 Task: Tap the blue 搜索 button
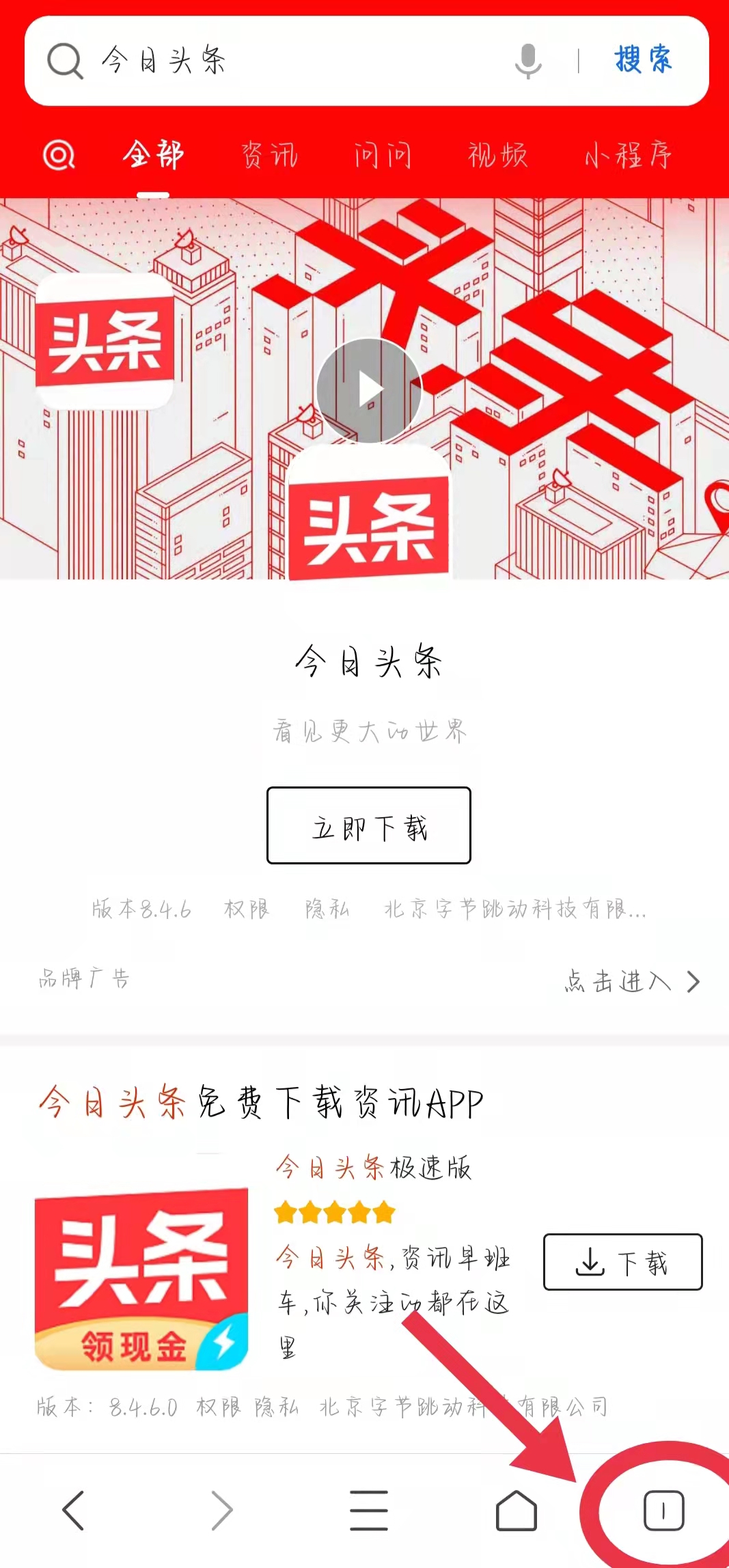click(643, 59)
